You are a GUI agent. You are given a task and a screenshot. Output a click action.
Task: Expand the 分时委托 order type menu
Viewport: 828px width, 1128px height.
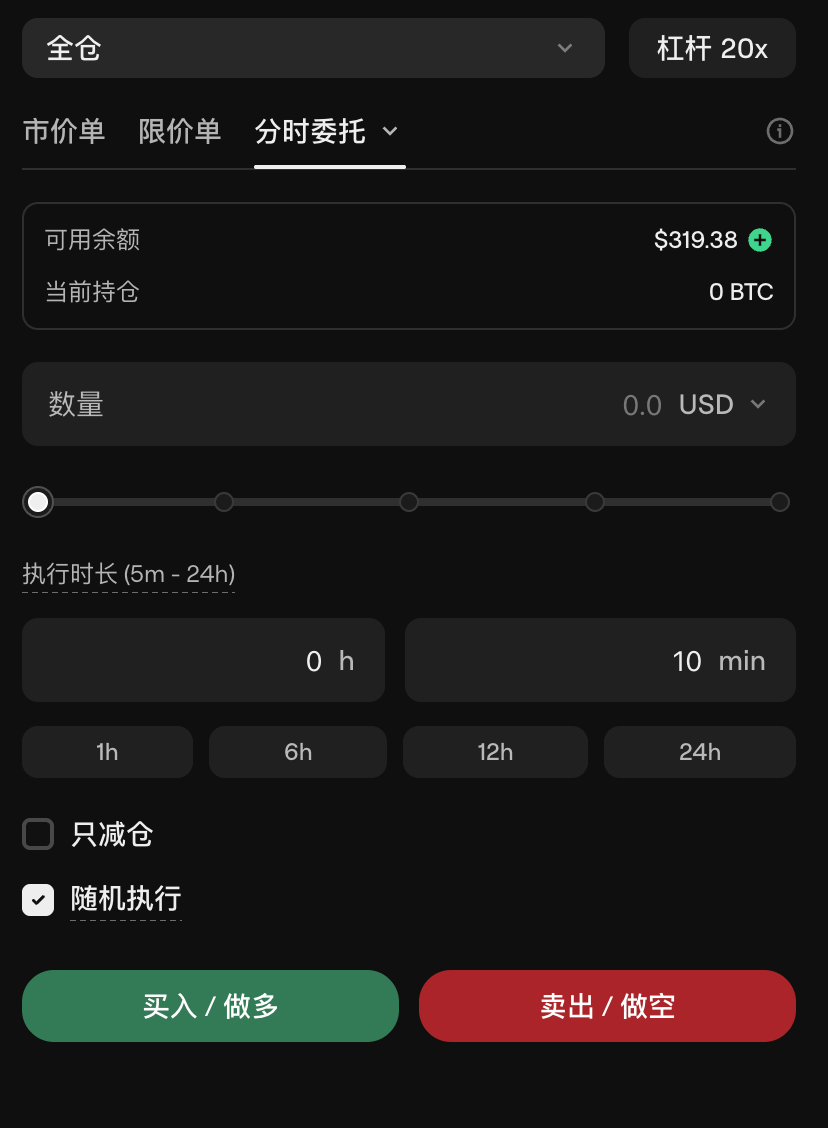pyautogui.click(x=329, y=132)
